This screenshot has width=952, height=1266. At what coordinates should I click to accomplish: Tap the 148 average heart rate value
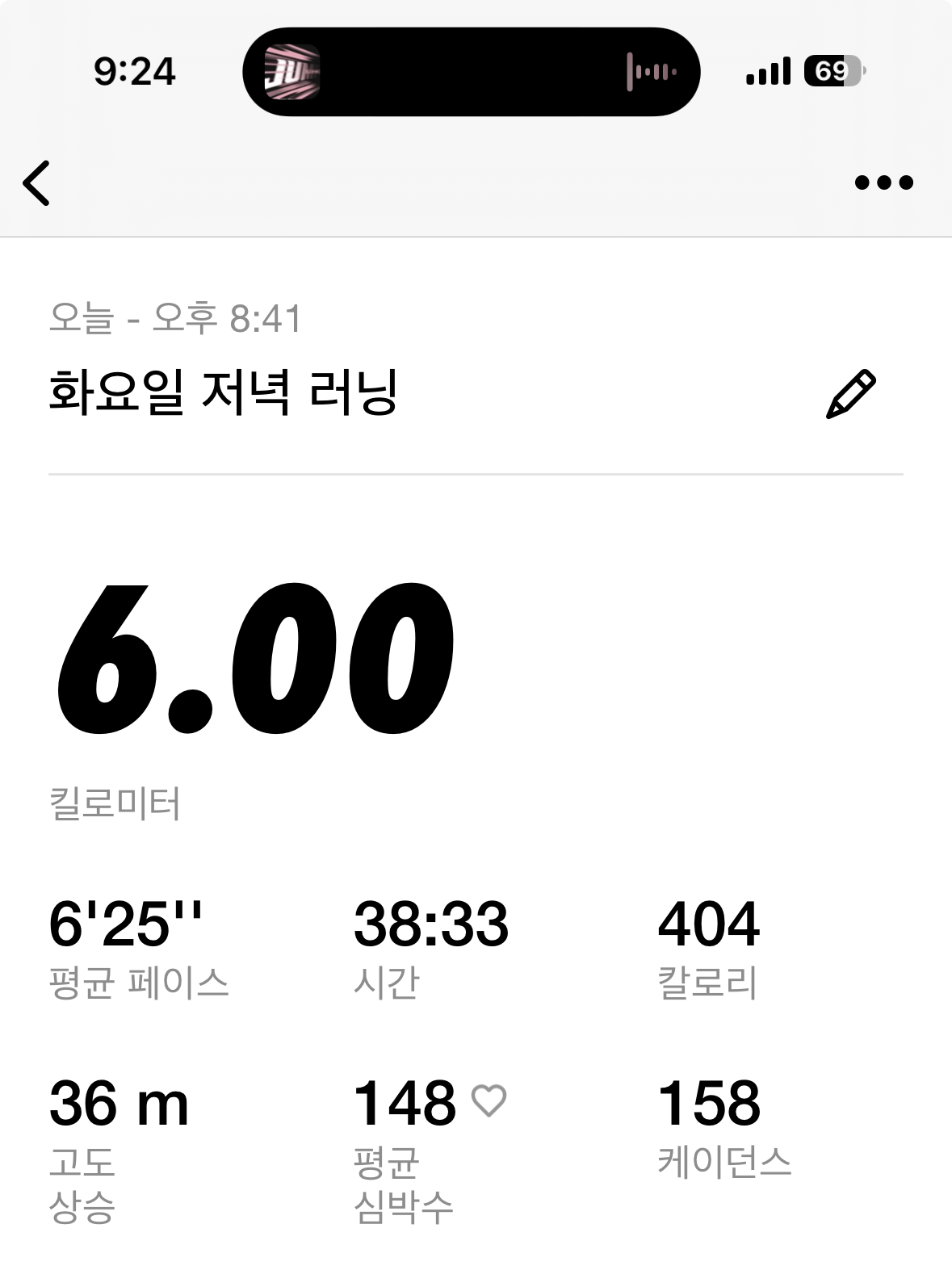click(408, 1100)
